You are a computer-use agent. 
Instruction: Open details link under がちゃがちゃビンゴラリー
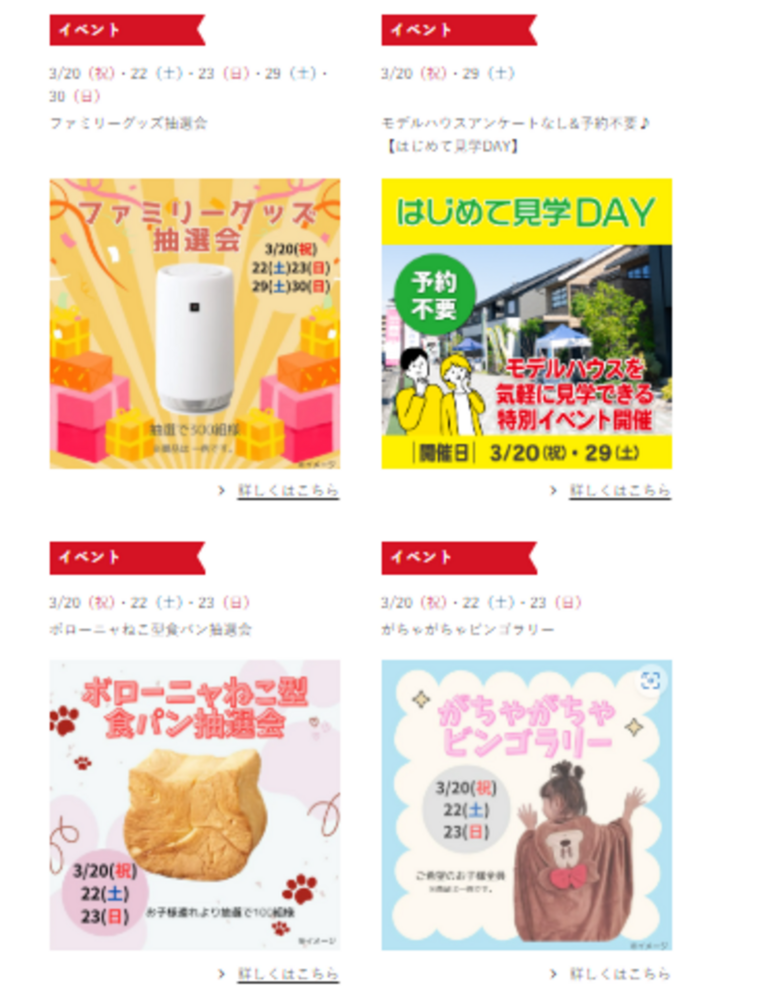(x=619, y=973)
